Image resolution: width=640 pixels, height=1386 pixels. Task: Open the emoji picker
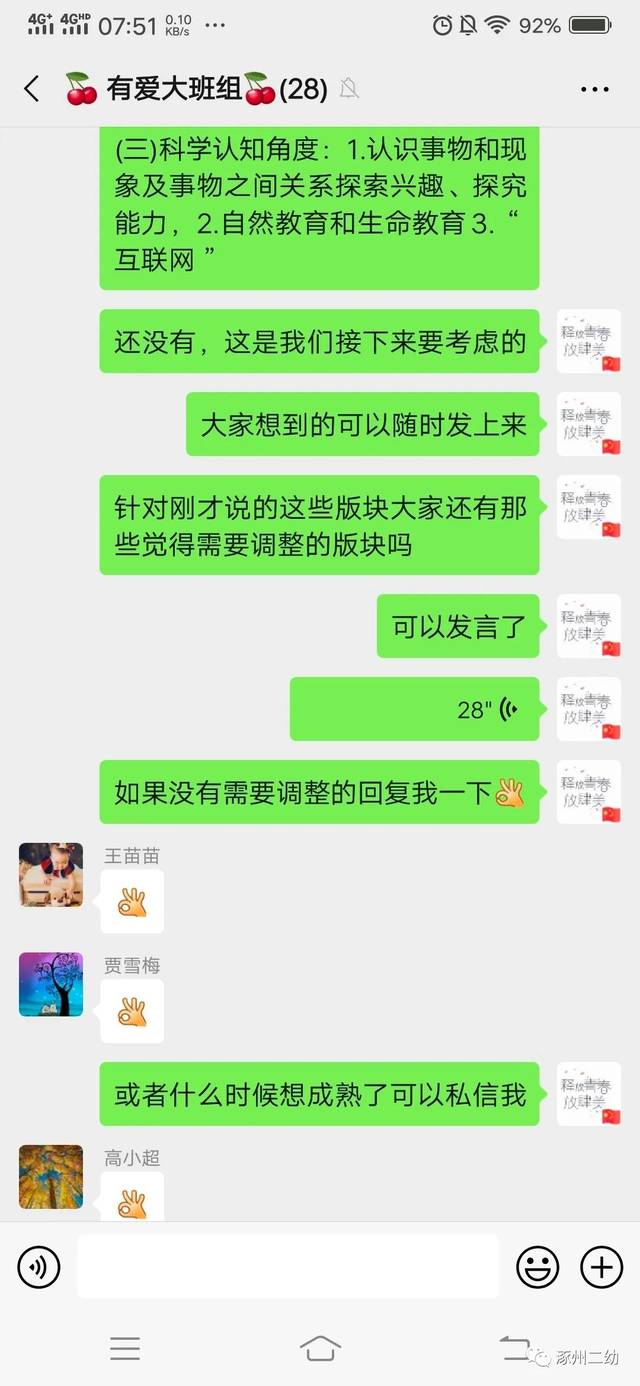pos(537,1268)
